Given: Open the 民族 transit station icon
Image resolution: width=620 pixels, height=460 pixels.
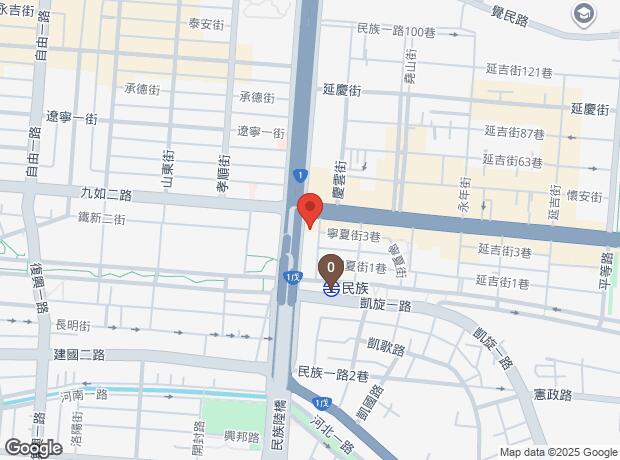Looking at the screenshot, I should [x=331, y=289].
